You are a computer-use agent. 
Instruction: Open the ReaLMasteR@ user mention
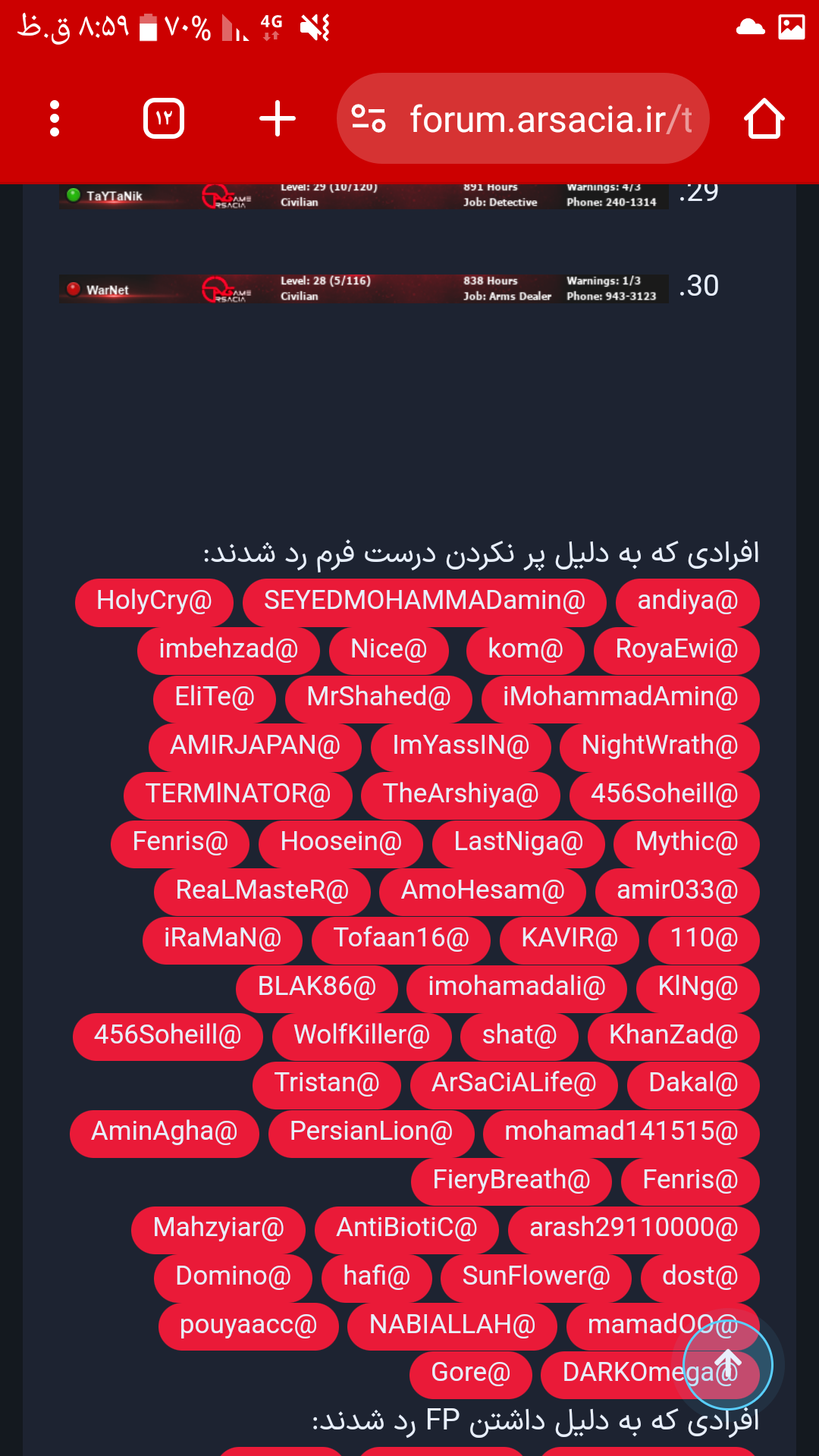[262, 891]
